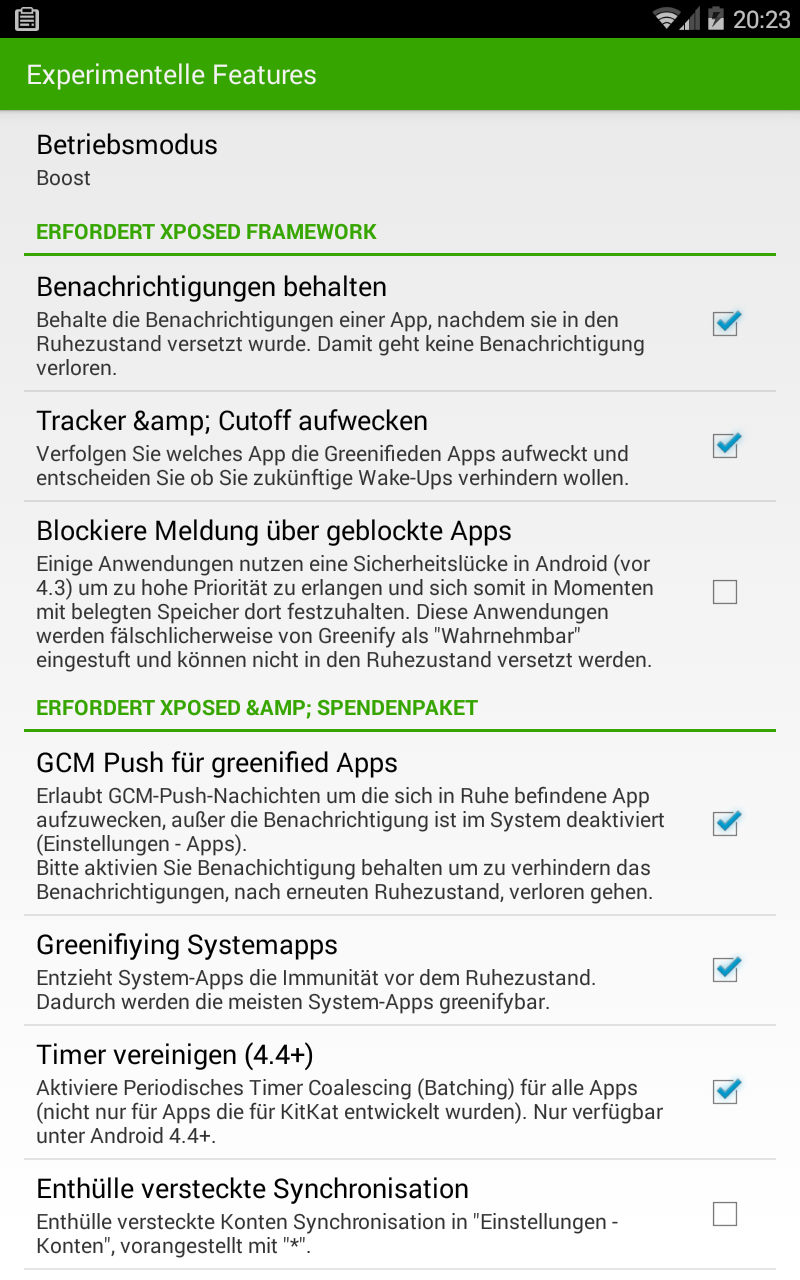Enable Enthülle versteckte Synchronisation

(x=725, y=1214)
